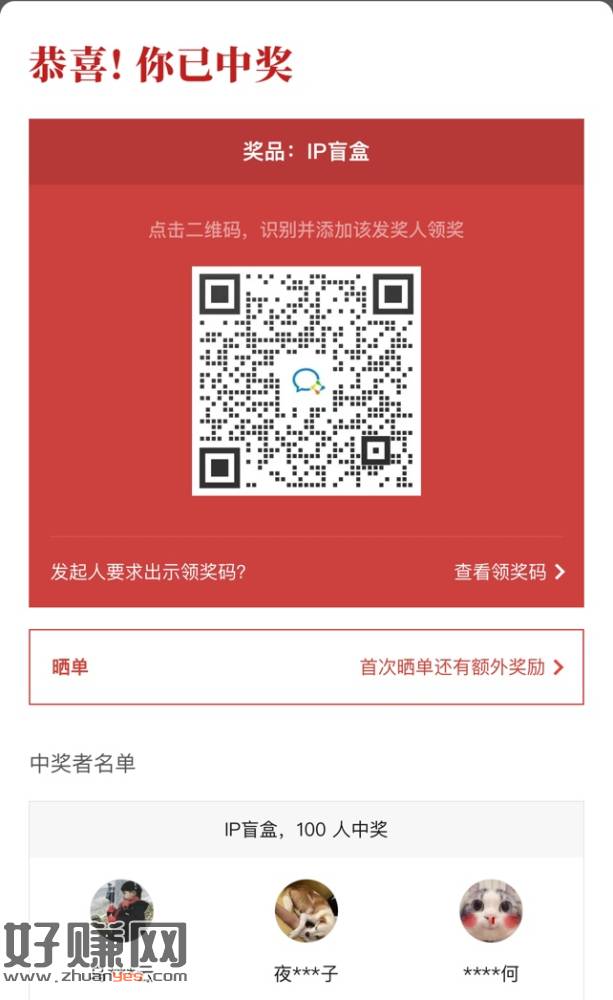
Task: Open the 晒单 row for extra reward
Action: 306,667
